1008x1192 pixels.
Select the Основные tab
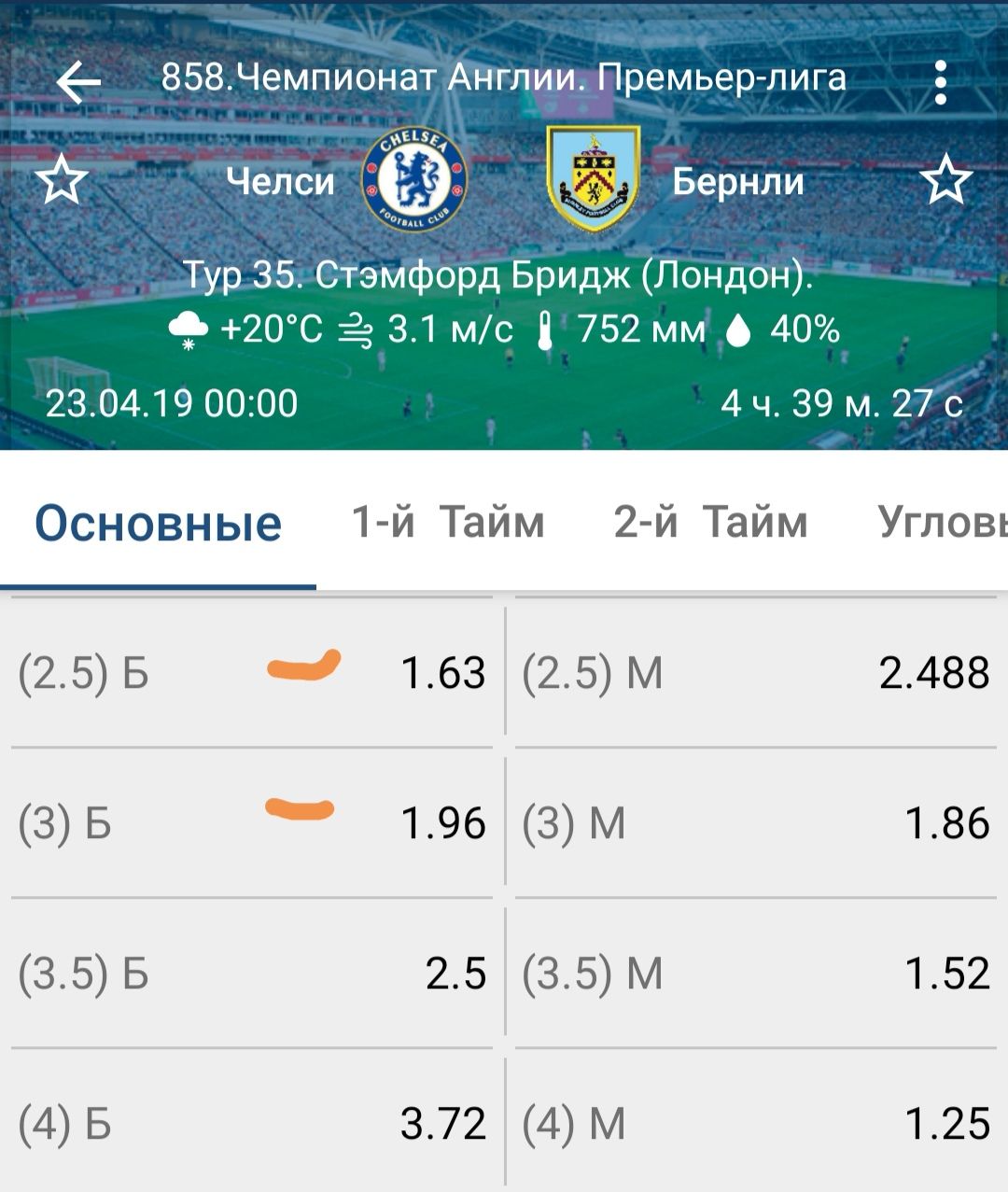158,522
